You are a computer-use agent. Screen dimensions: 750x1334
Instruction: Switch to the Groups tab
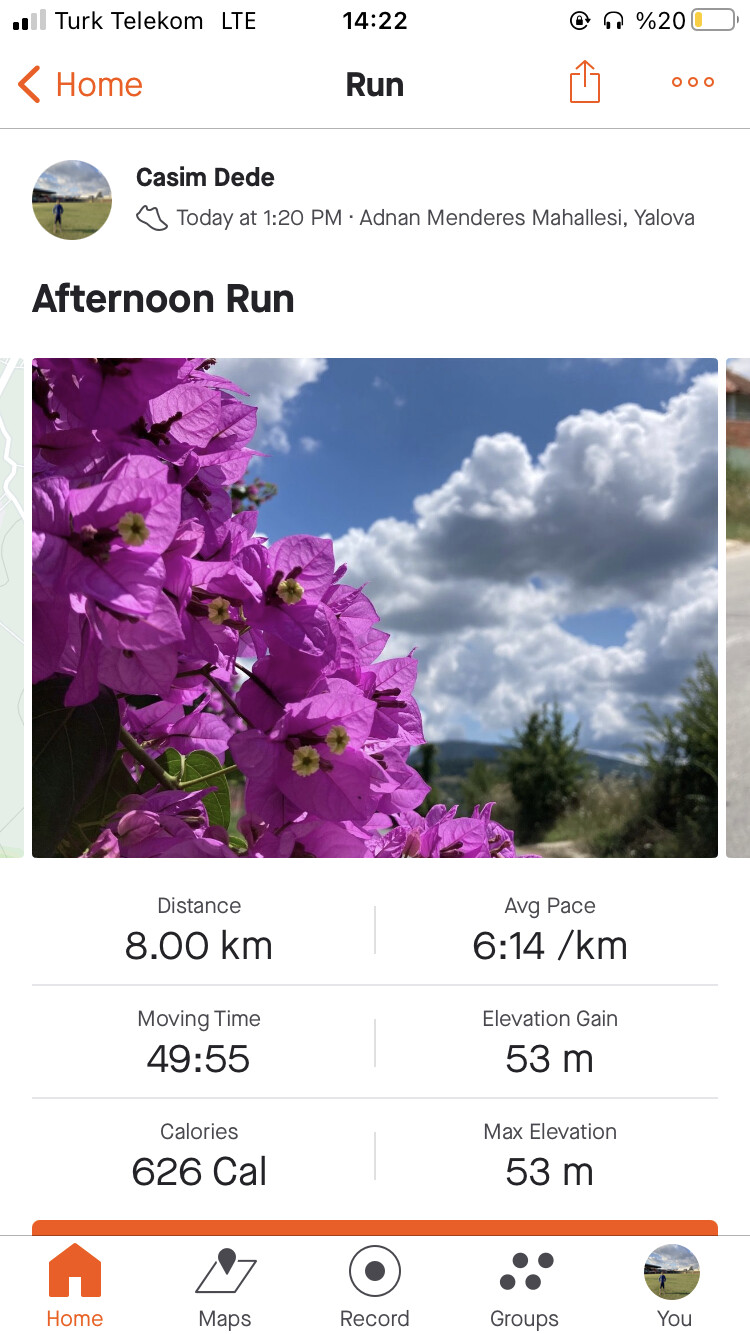point(525,1286)
